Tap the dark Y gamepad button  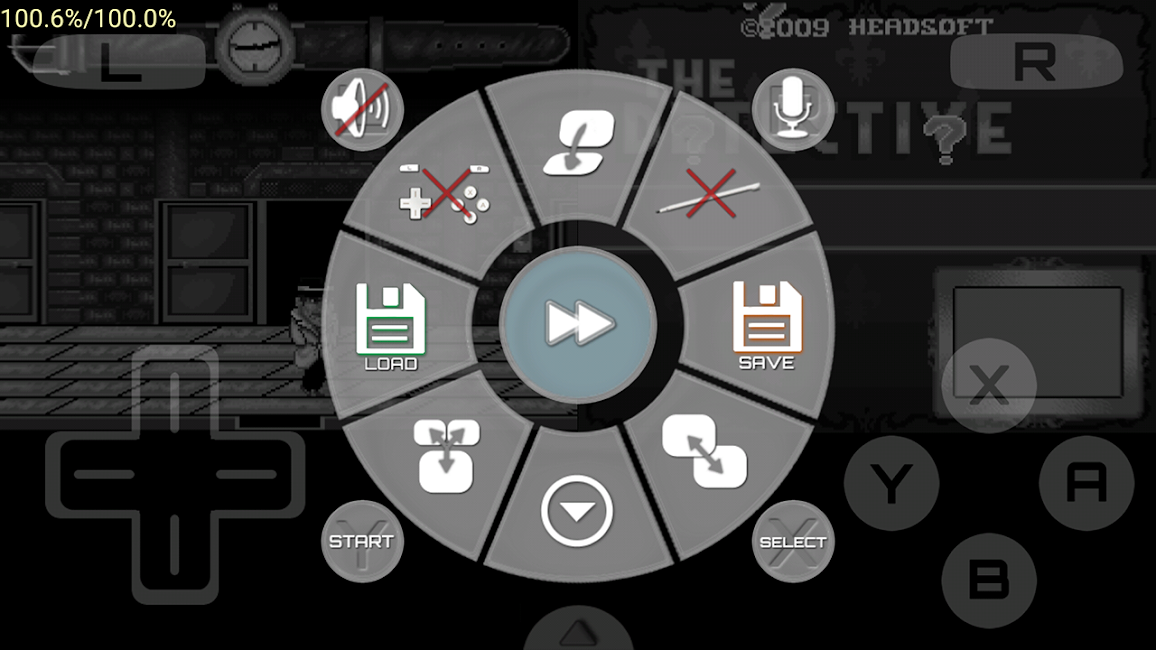coord(891,484)
